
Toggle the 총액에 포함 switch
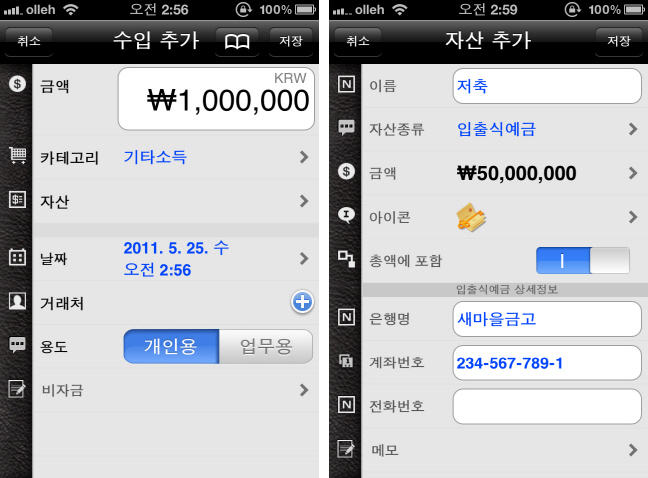pyautogui.click(x=583, y=260)
